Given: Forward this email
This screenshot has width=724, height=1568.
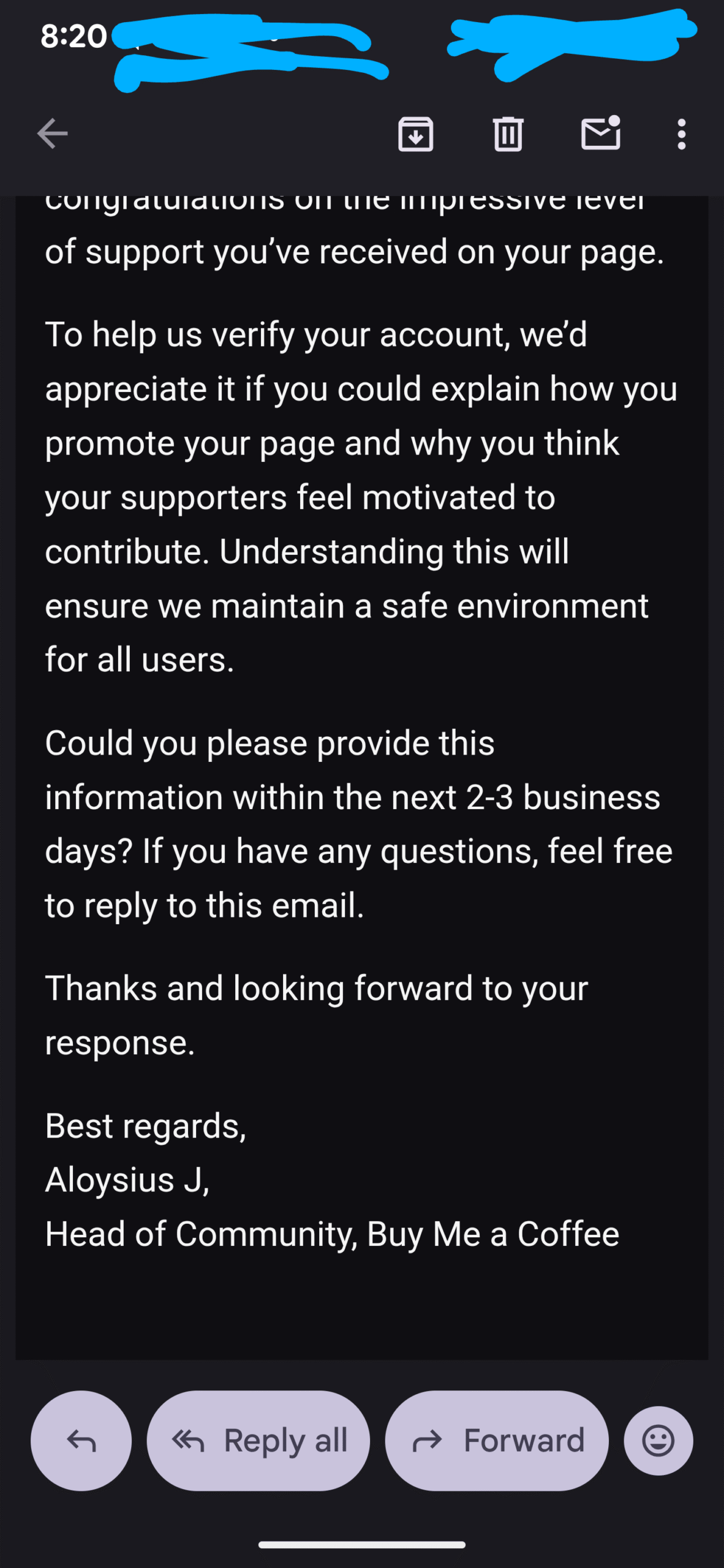Looking at the screenshot, I should 497,1440.
